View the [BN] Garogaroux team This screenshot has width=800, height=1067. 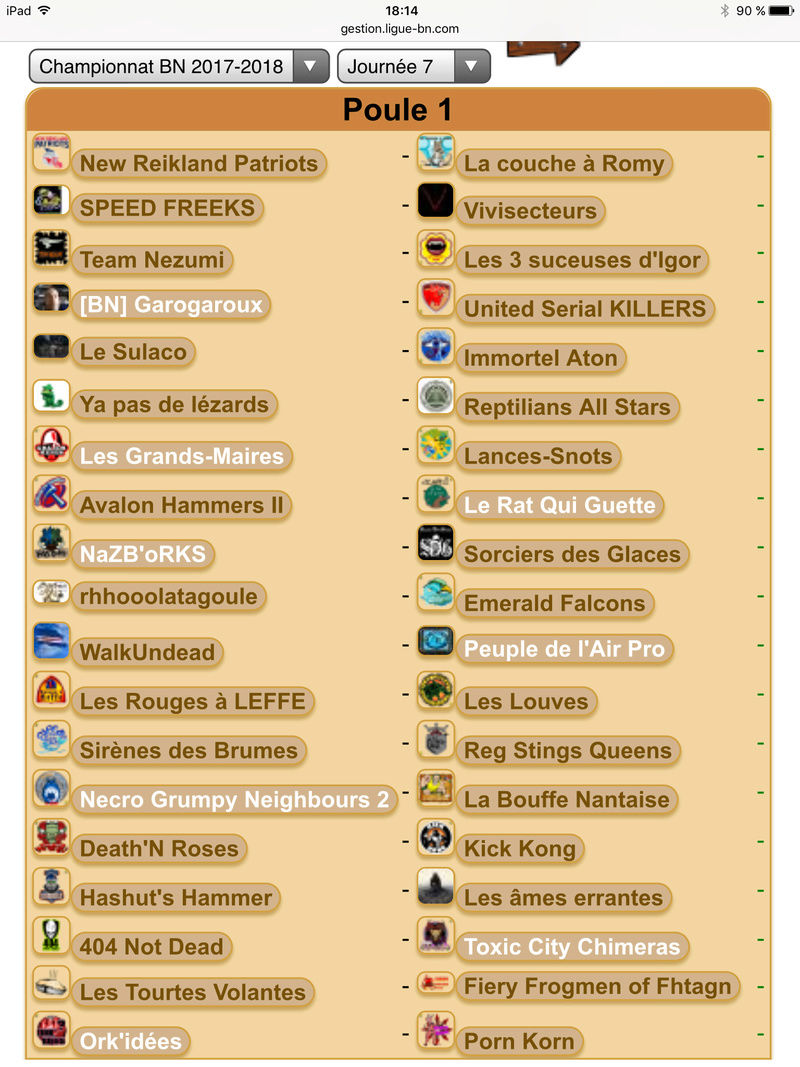click(x=170, y=304)
